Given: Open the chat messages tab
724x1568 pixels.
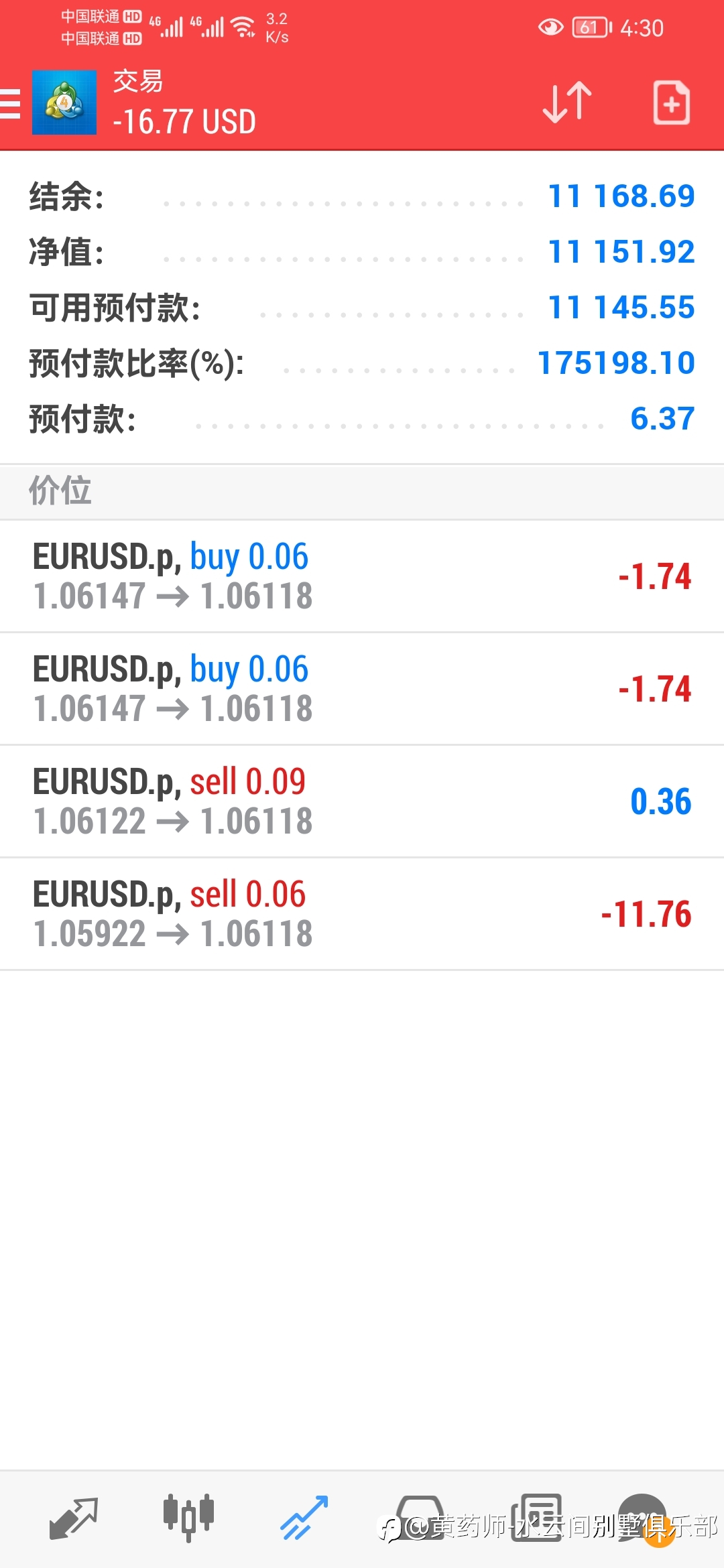Looking at the screenshot, I should coord(644,1518).
